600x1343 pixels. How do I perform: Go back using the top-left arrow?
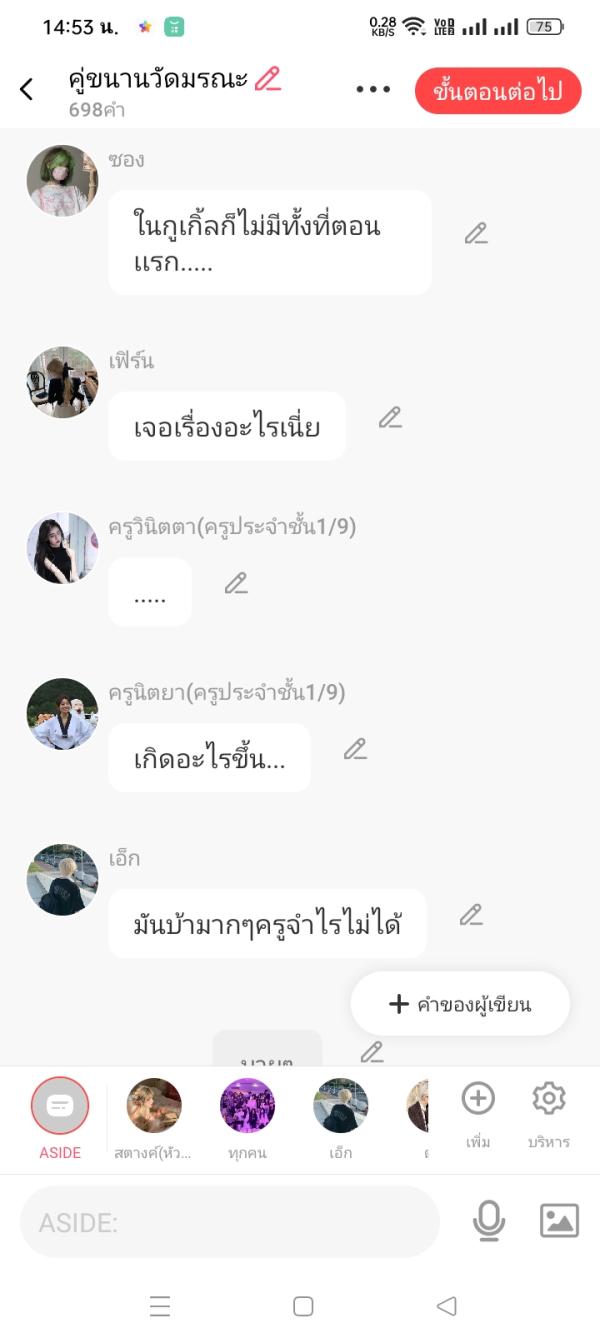point(27,89)
